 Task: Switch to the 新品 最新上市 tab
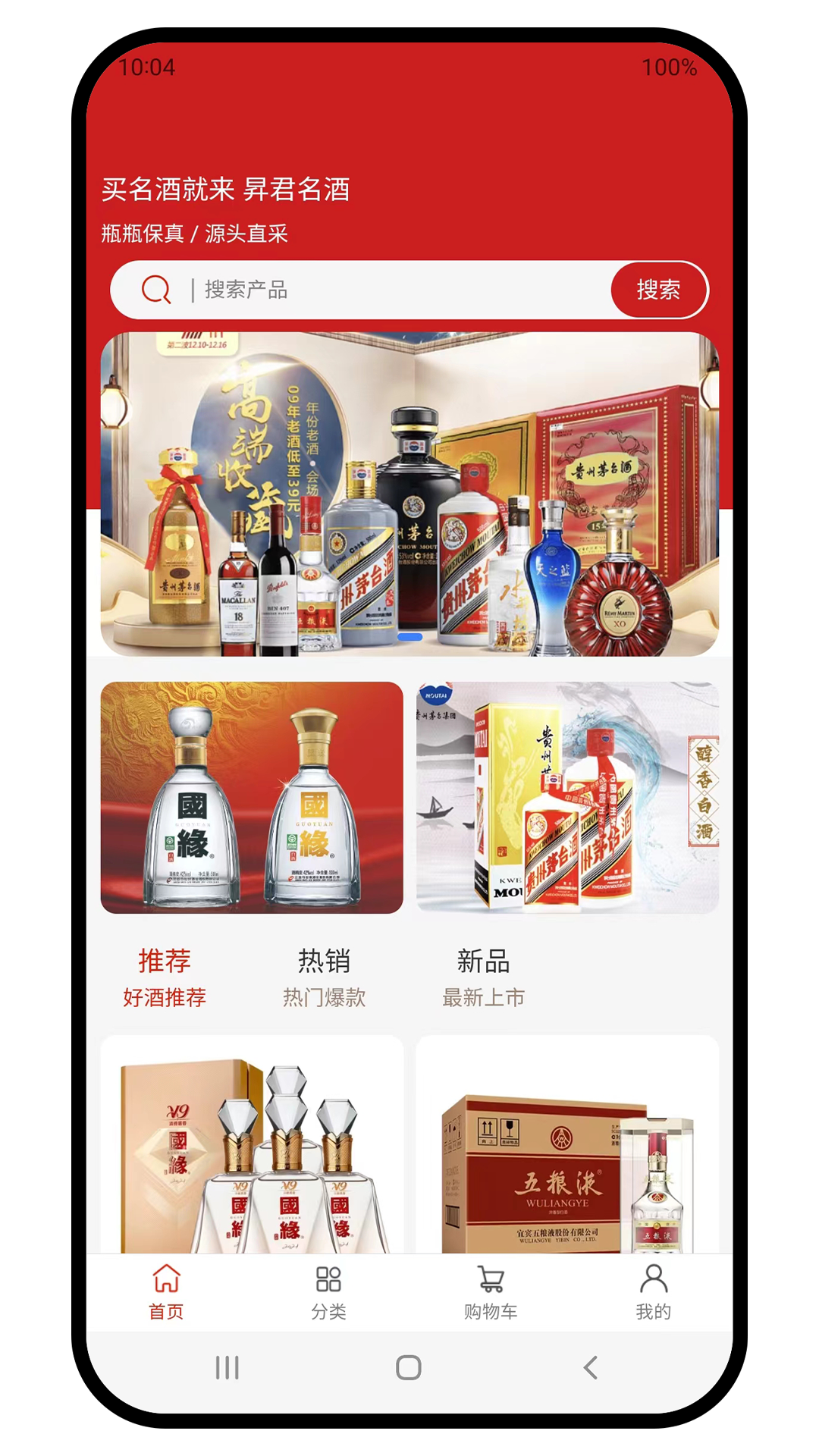point(483,977)
